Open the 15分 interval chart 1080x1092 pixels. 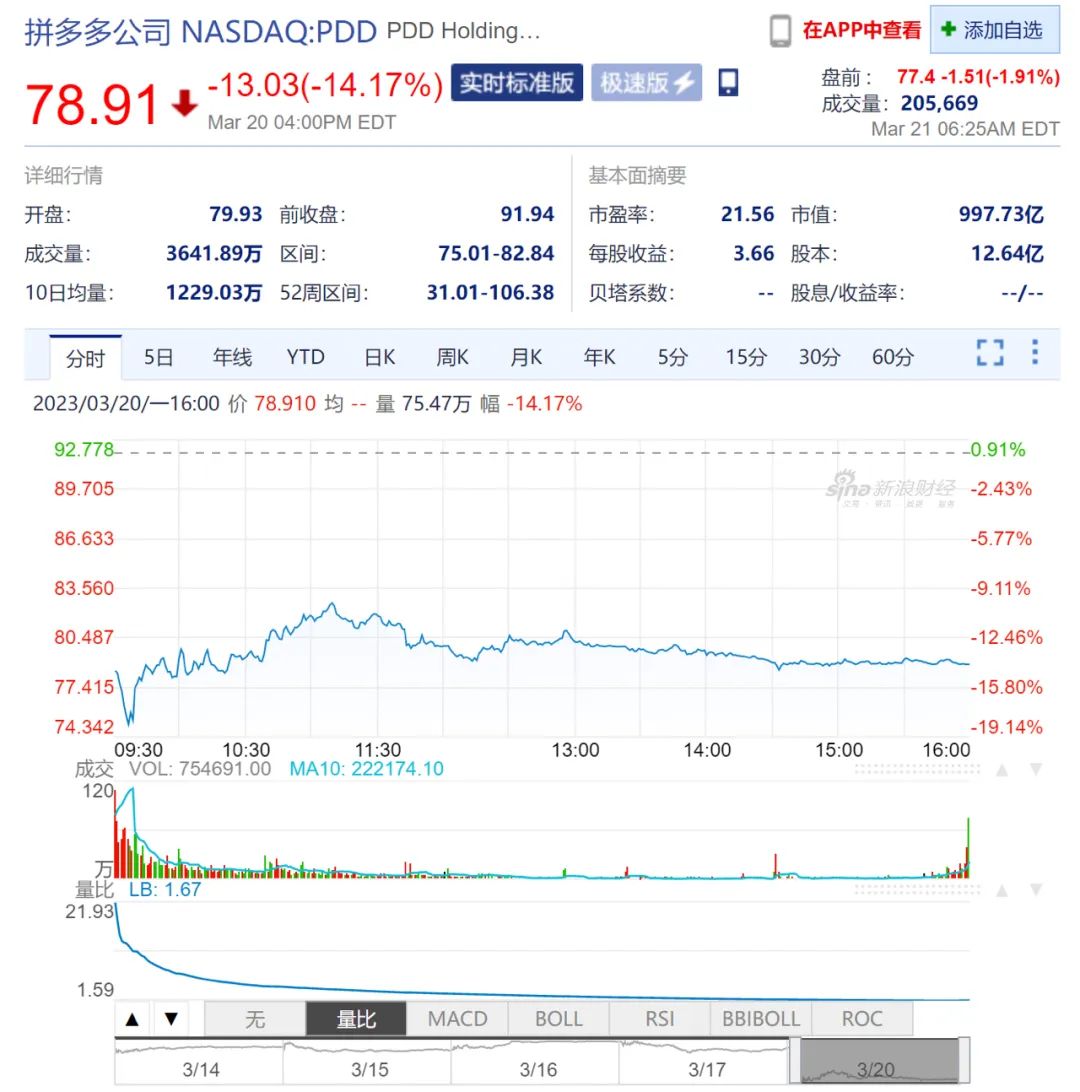(746, 357)
